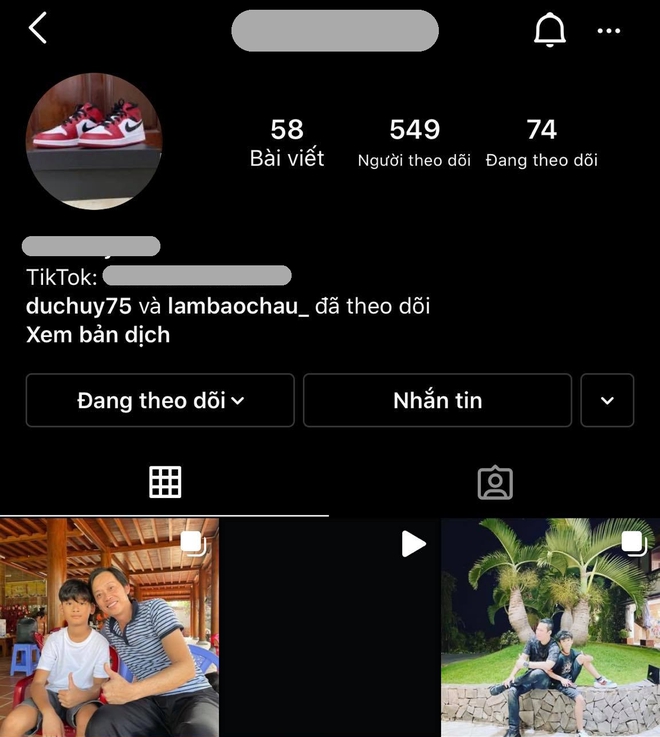Open the three-dot overflow menu

click(x=608, y=31)
